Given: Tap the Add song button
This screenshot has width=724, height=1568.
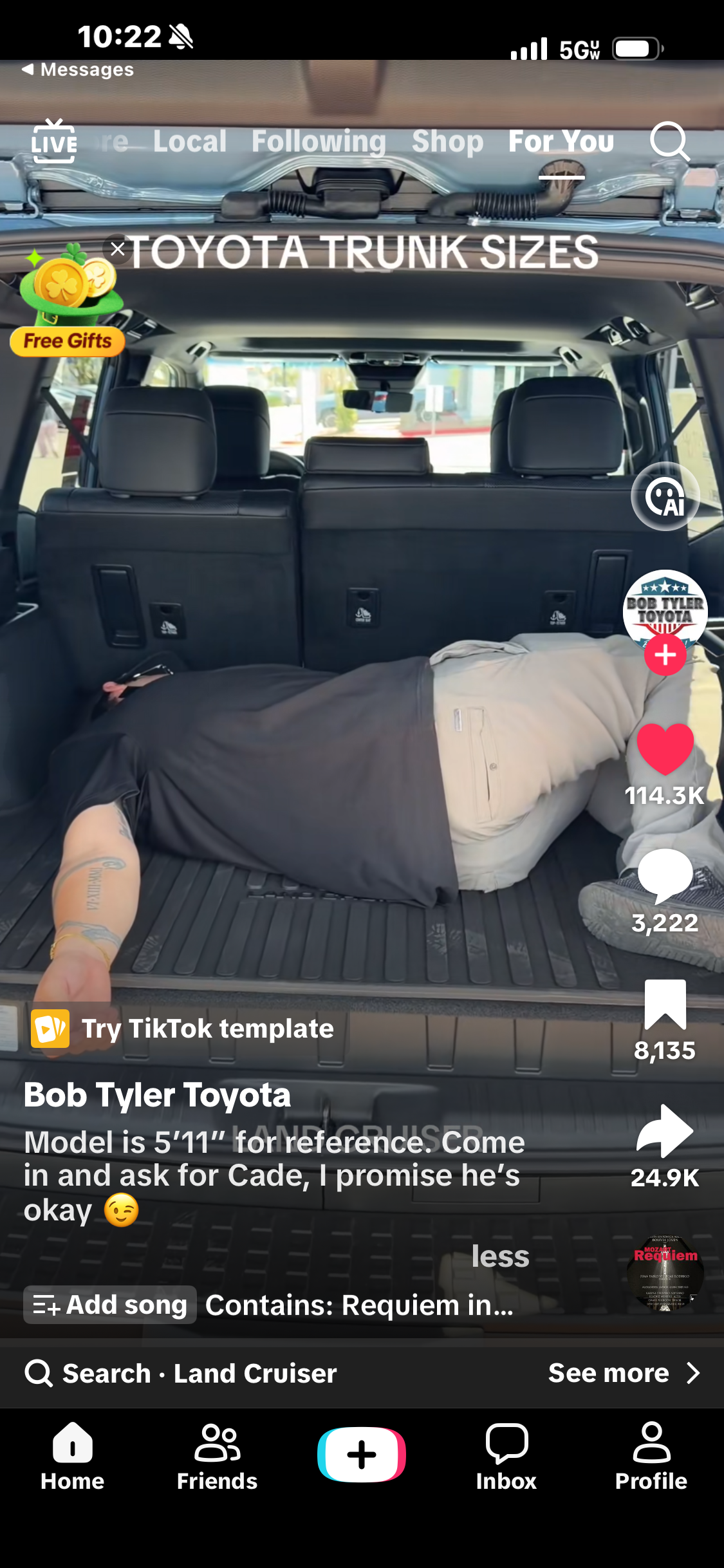Looking at the screenshot, I should pos(110,1305).
